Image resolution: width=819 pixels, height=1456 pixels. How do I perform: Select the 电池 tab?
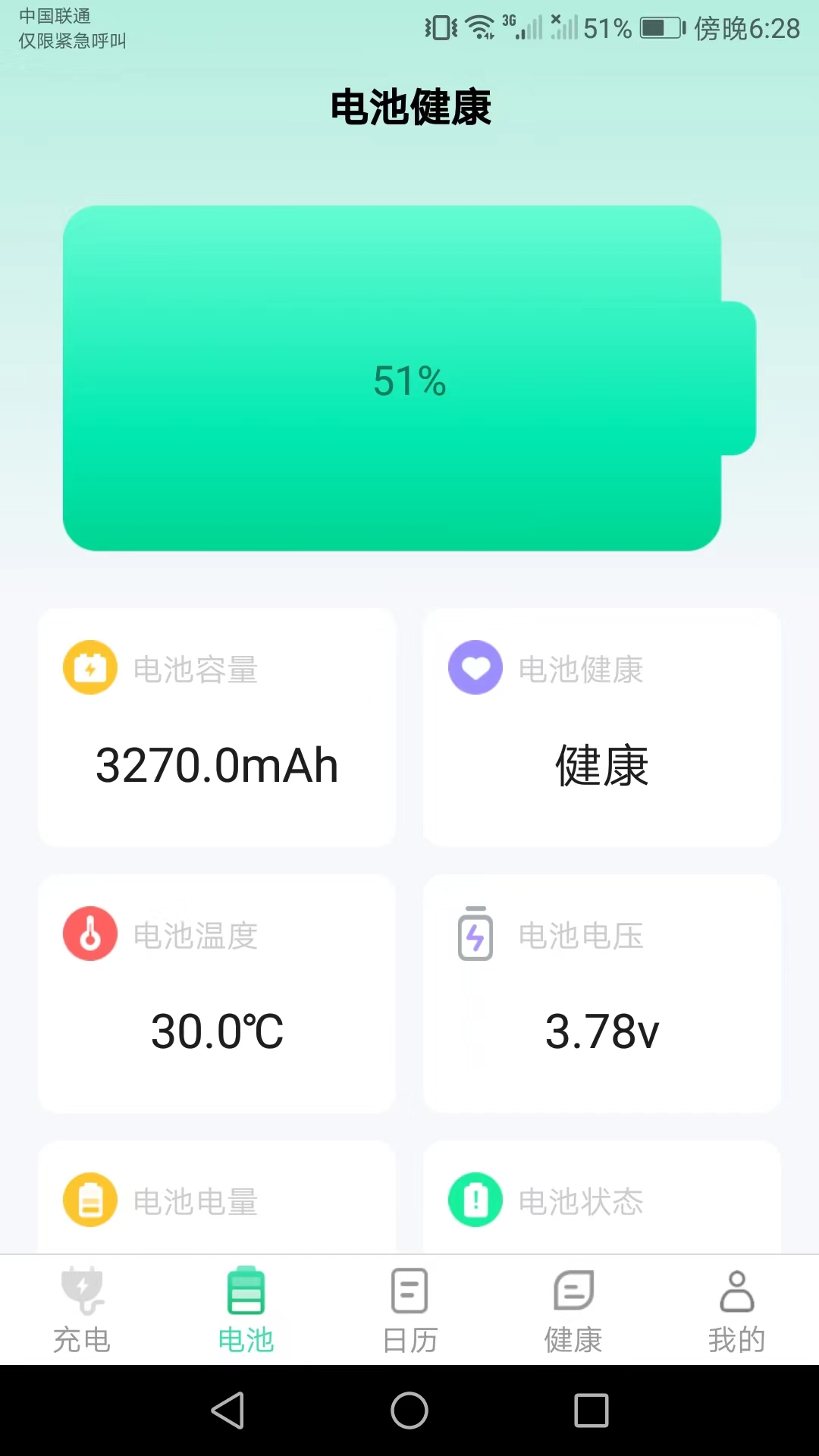[x=246, y=1310]
